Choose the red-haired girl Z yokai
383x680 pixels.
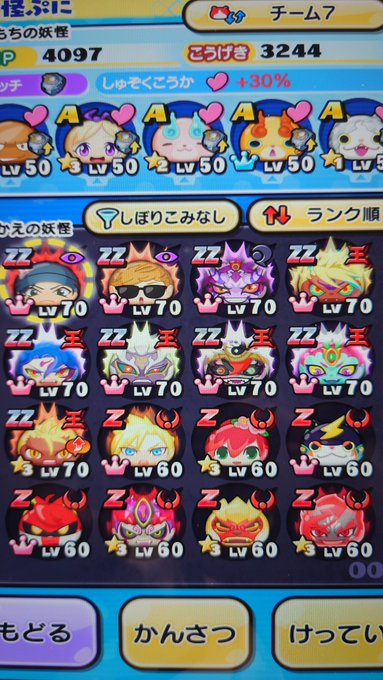[236, 442]
